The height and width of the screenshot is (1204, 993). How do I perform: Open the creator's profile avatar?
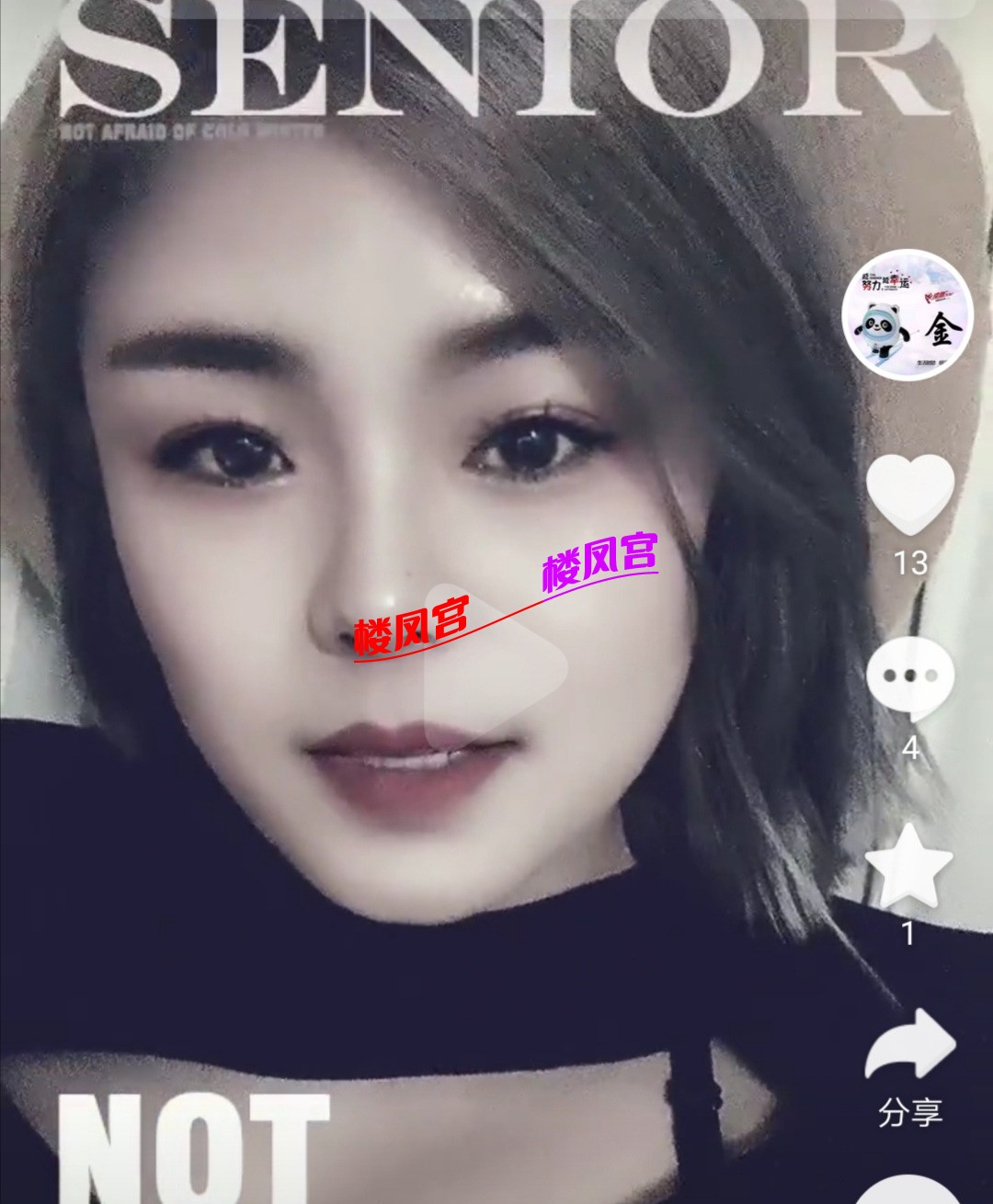tap(907, 314)
